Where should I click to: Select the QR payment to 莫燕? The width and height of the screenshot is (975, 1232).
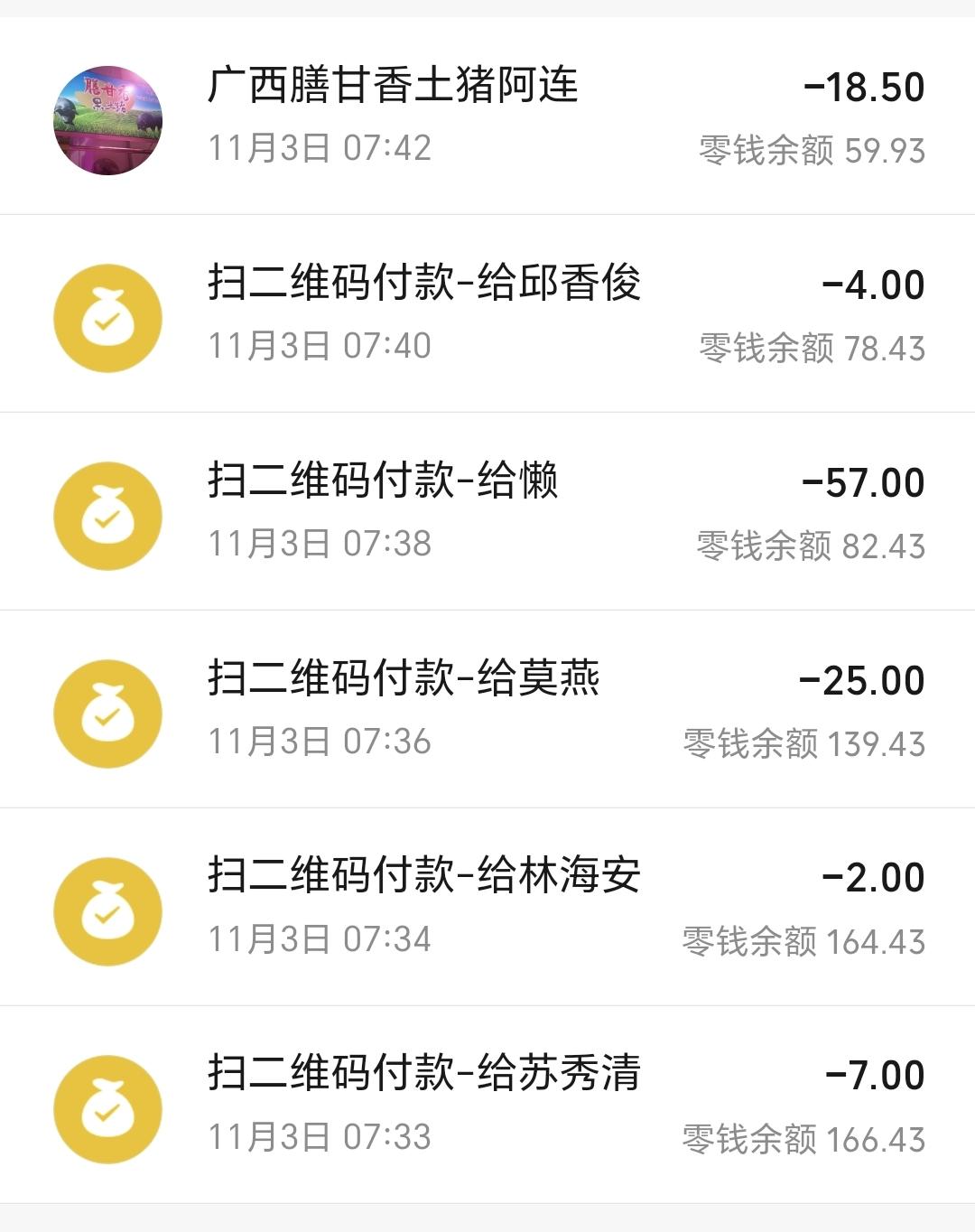[404, 679]
